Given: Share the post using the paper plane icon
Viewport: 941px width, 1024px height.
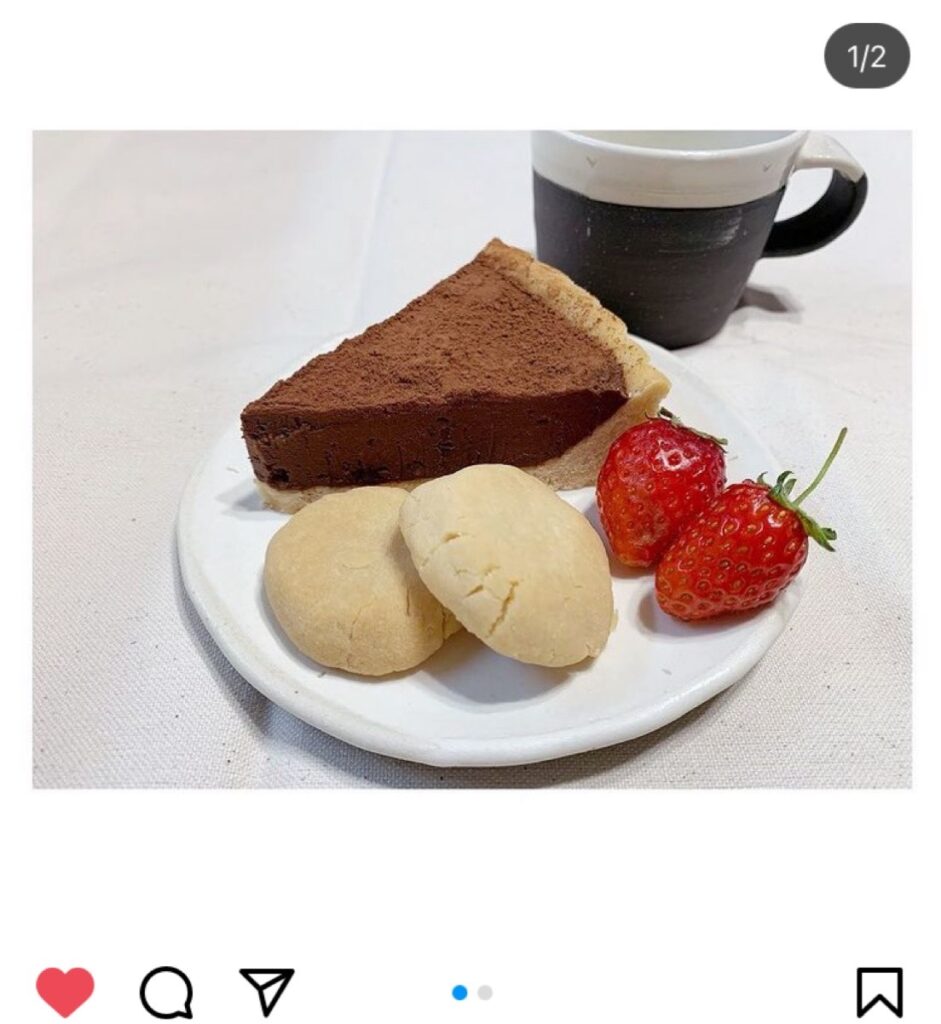Looking at the screenshot, I should point(267,991).
